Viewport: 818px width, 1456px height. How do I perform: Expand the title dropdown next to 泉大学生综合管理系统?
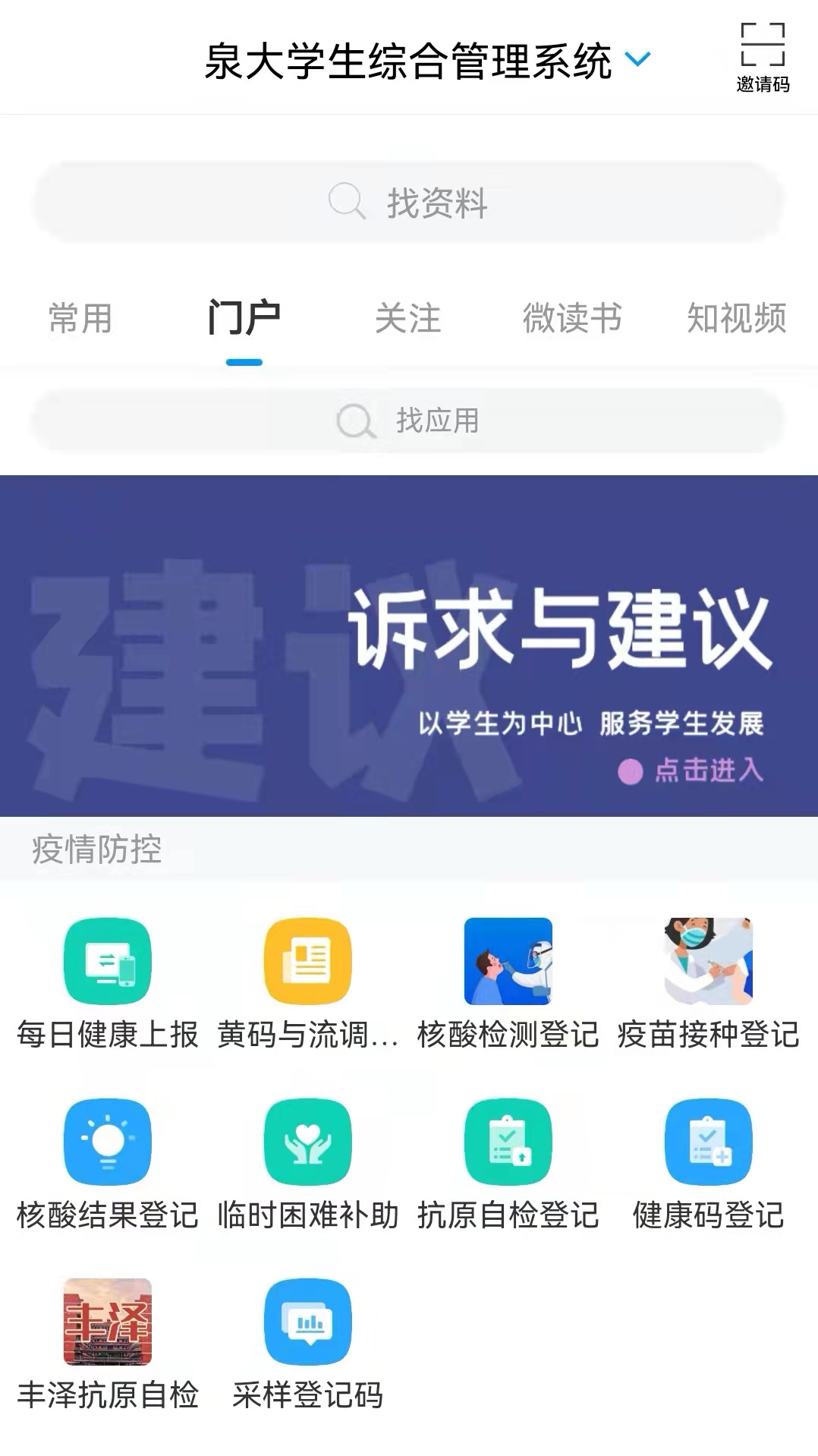(637, 59)
